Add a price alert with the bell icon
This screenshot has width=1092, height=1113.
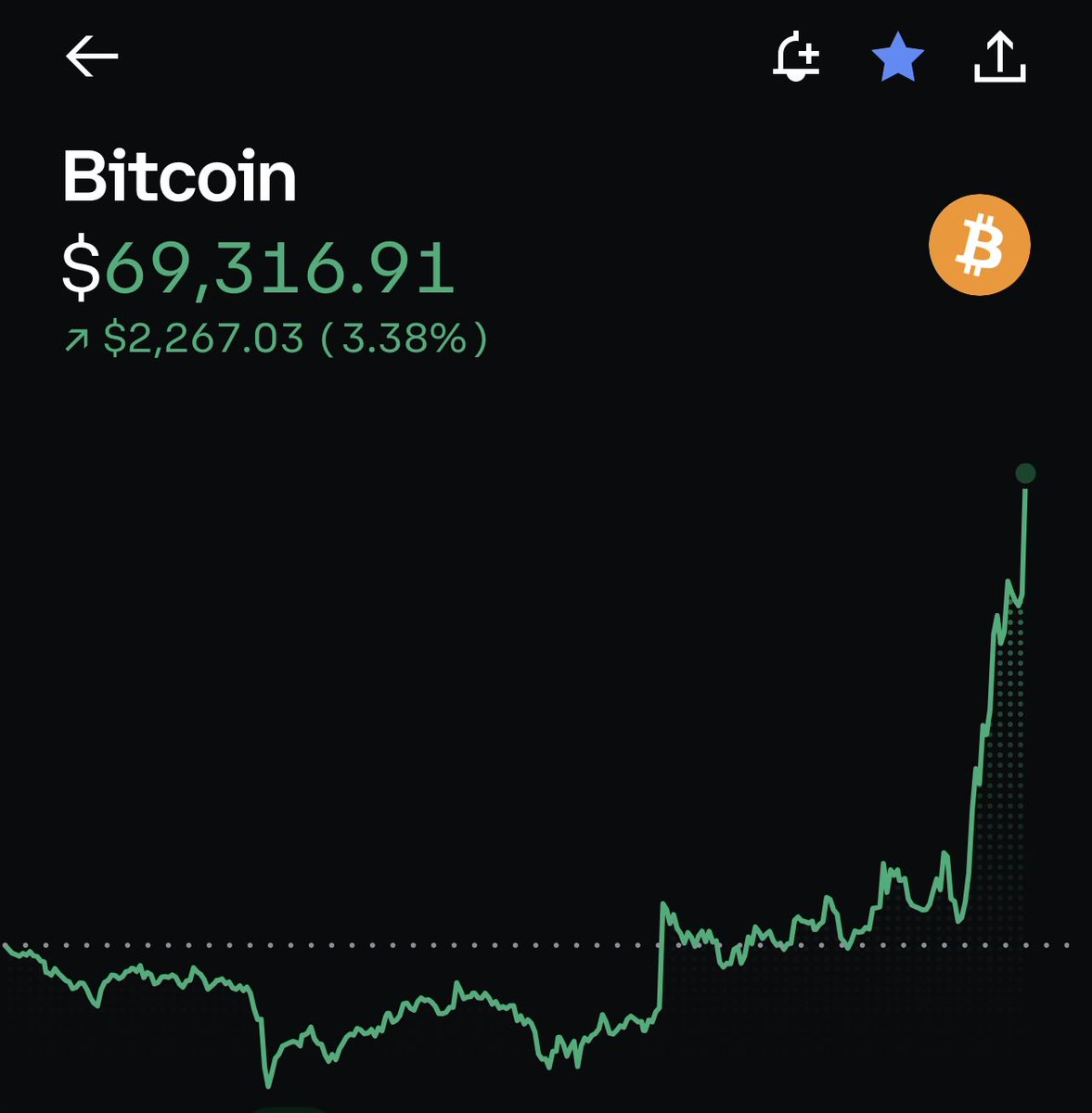[x=796, y=58]
